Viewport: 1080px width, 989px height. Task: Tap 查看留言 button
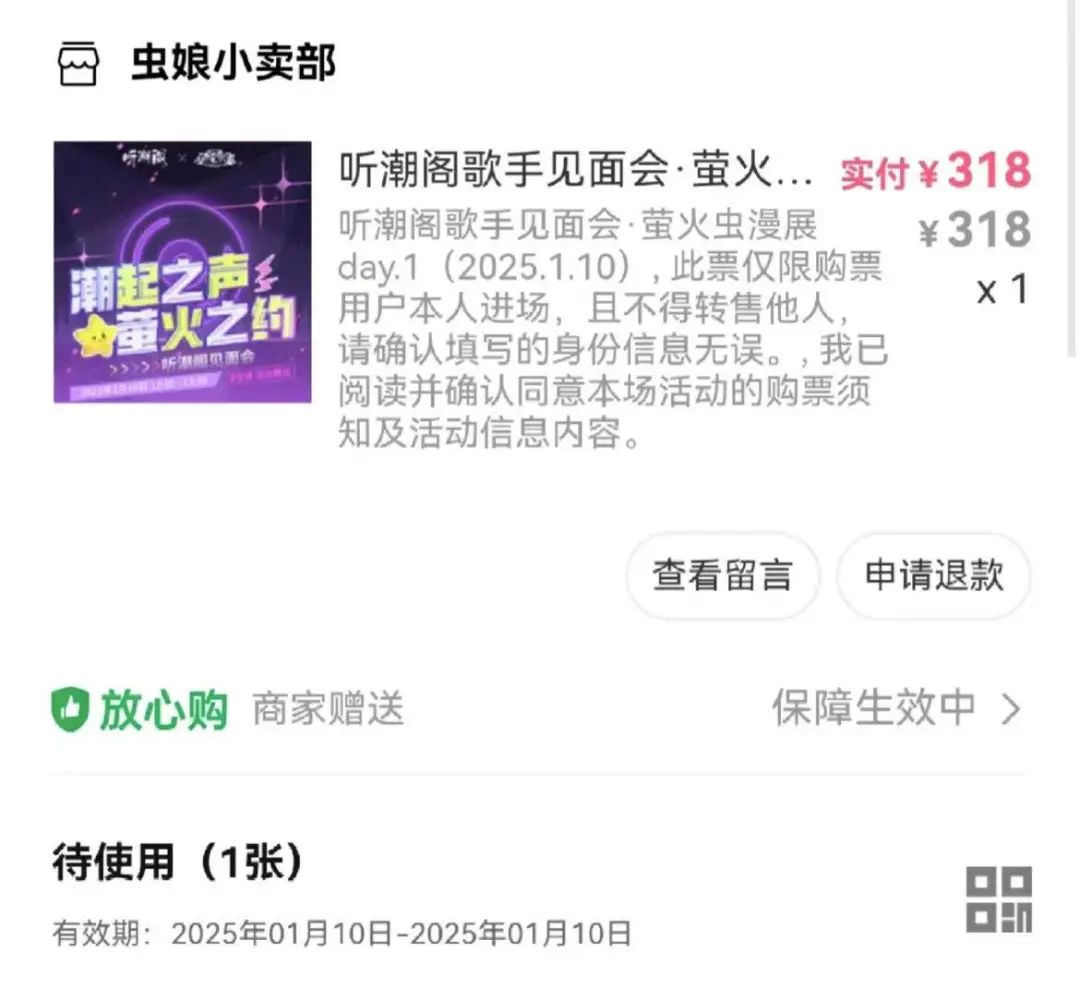click(722, 576)
